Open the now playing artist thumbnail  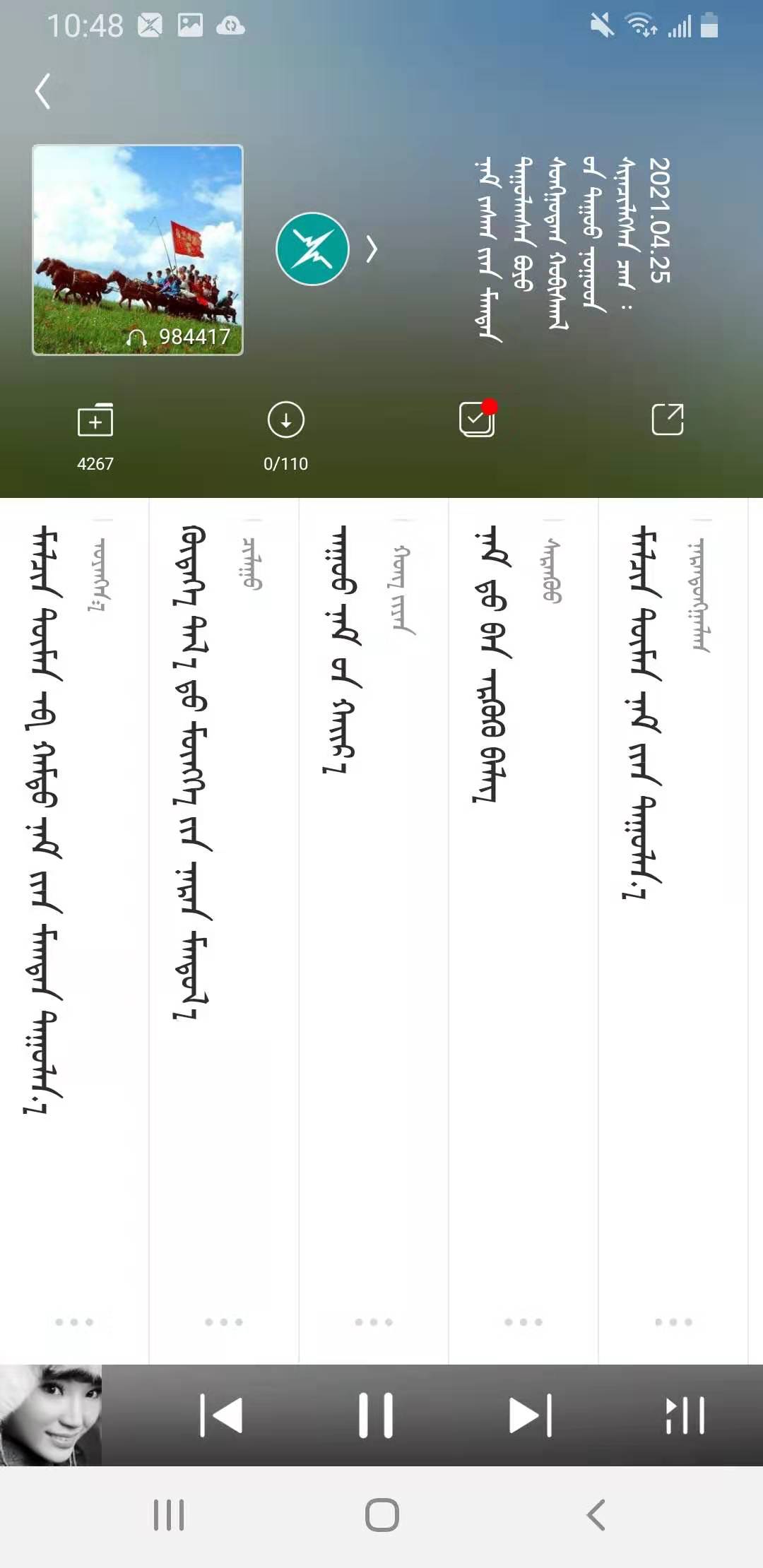tap(51, 1415)
